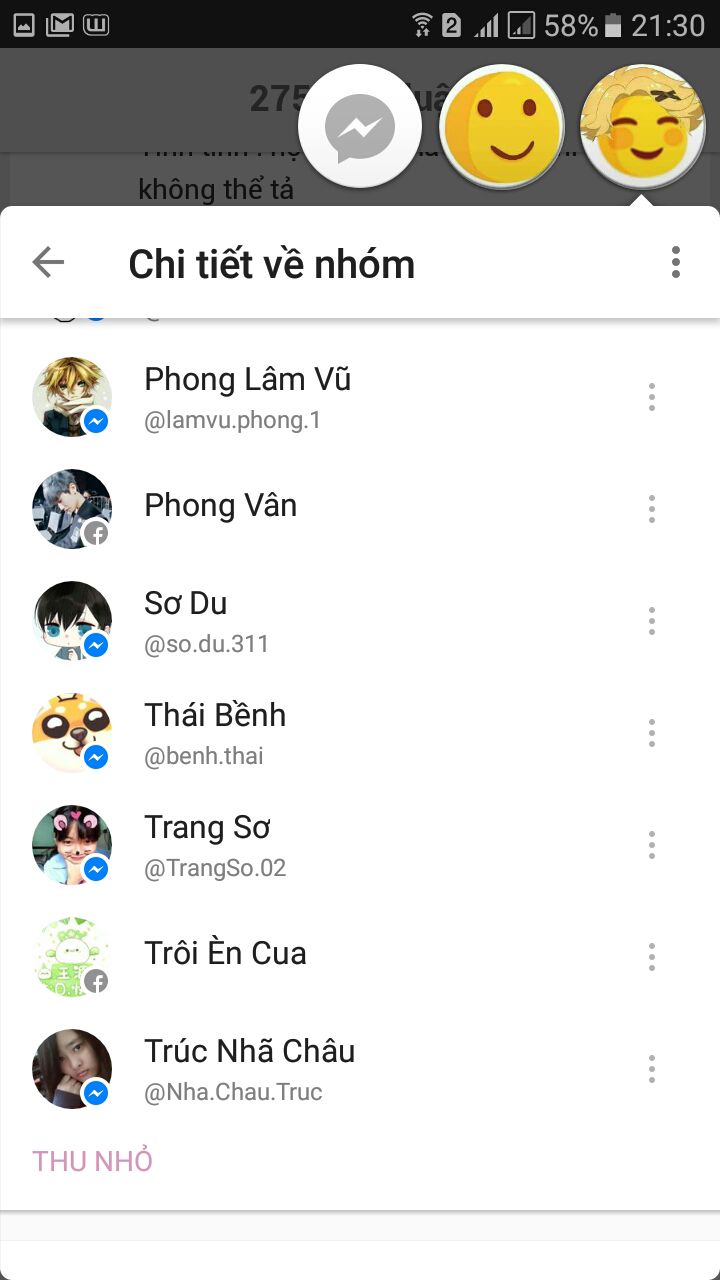The height and width of the screenshot is (1280, 720).
Task: Open the Messenger chat head bubble
Action: [x=360, y=128]
